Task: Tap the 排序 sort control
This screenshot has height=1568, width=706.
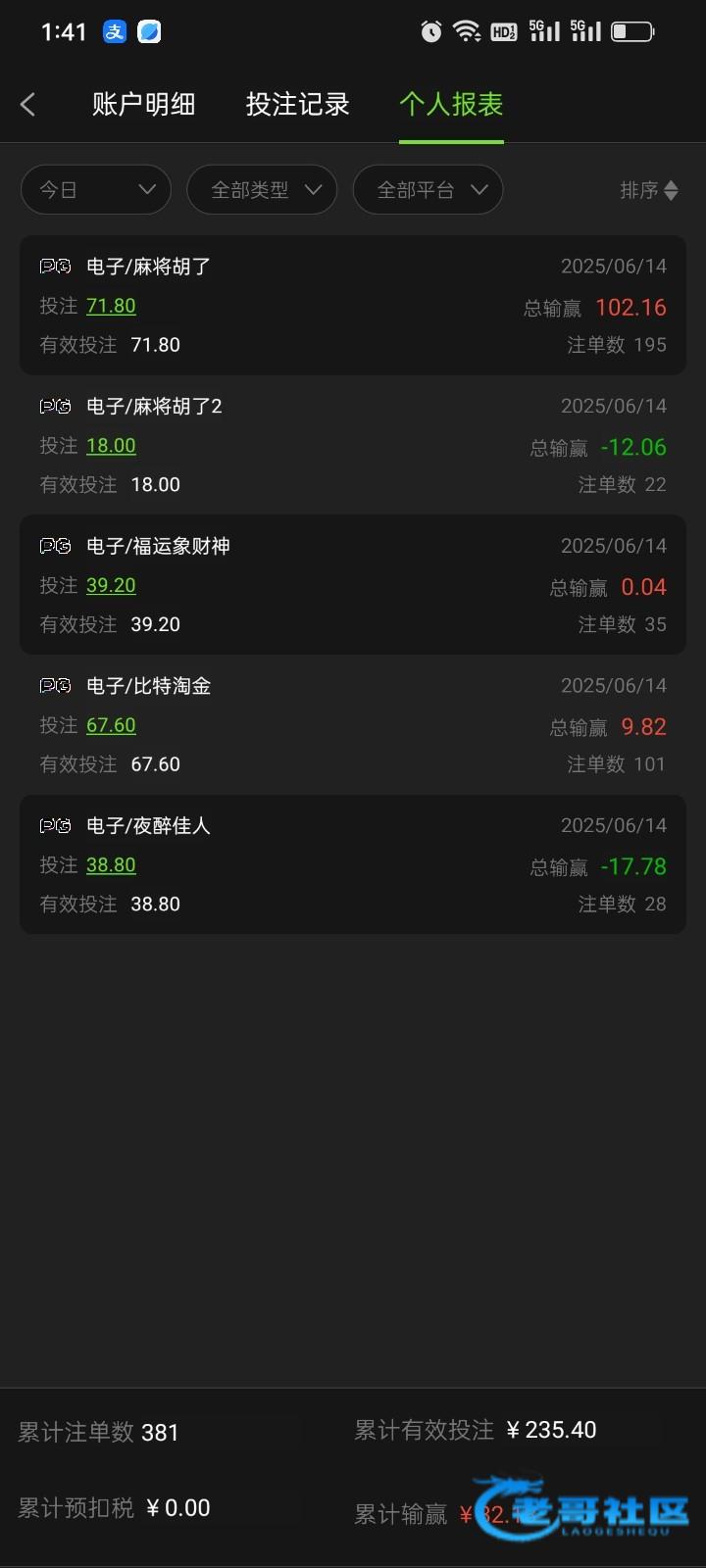Action: (x=649, y=190)
